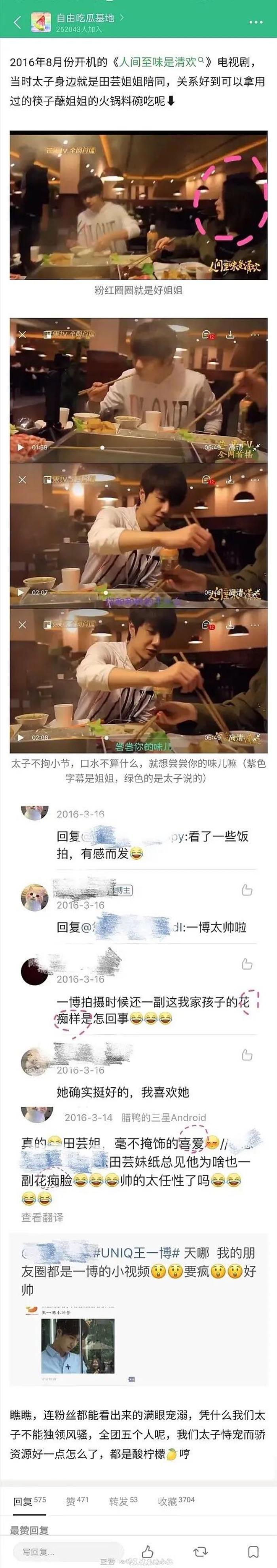Viewport: 277px width, 1568px height.
Task: Bookmark this post
Action: pyautogui.click(x=253, y=1551)
